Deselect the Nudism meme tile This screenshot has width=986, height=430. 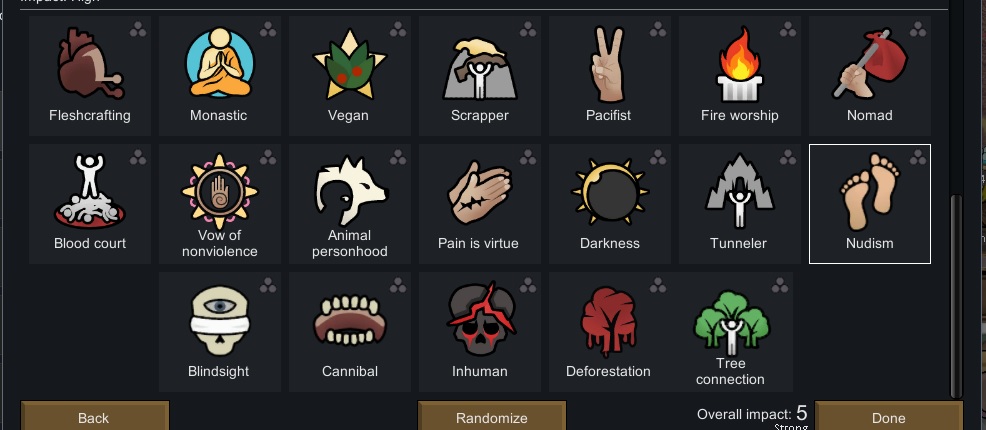click(870, 203)
